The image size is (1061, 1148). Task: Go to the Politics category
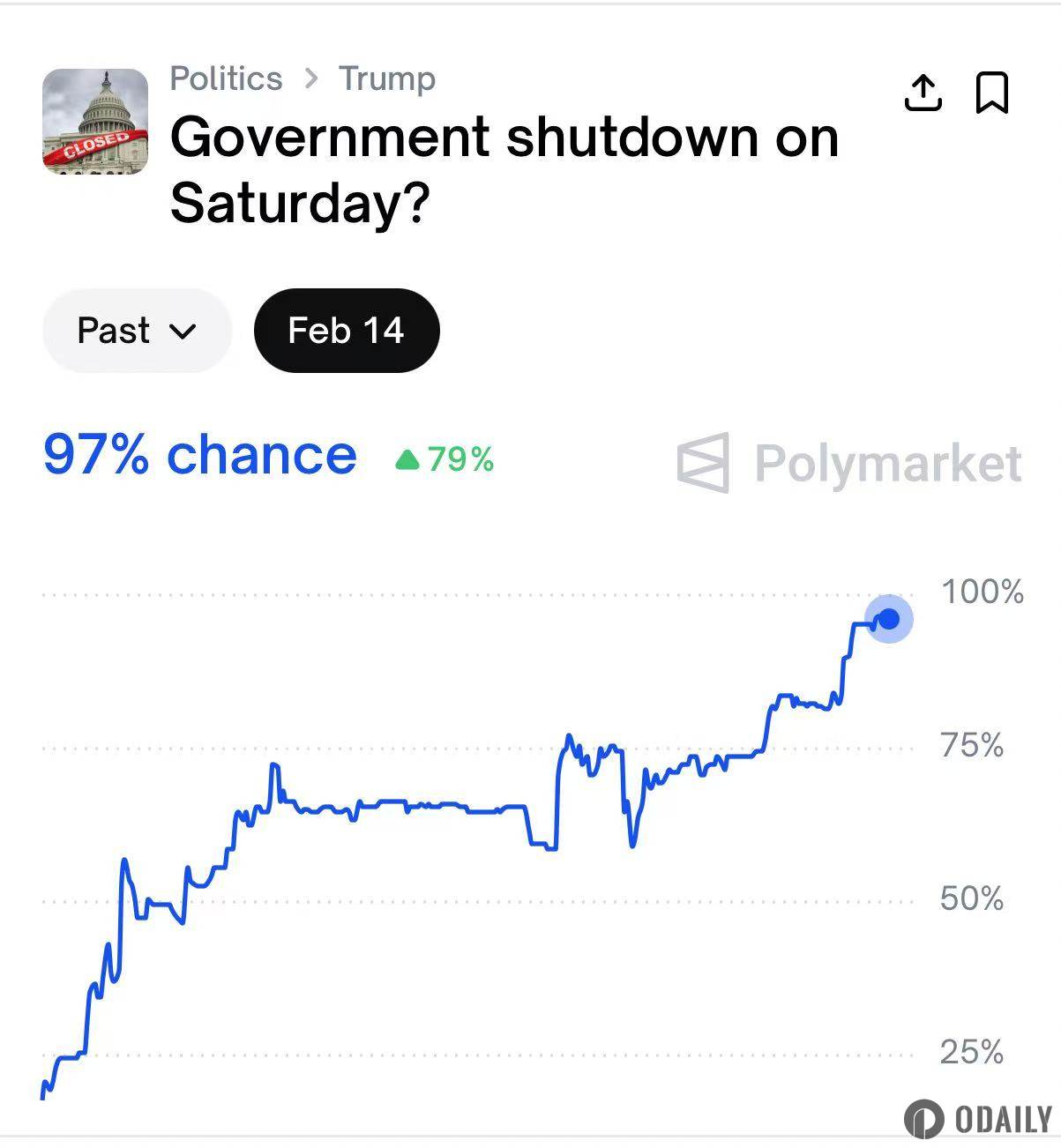pos(226,78)
